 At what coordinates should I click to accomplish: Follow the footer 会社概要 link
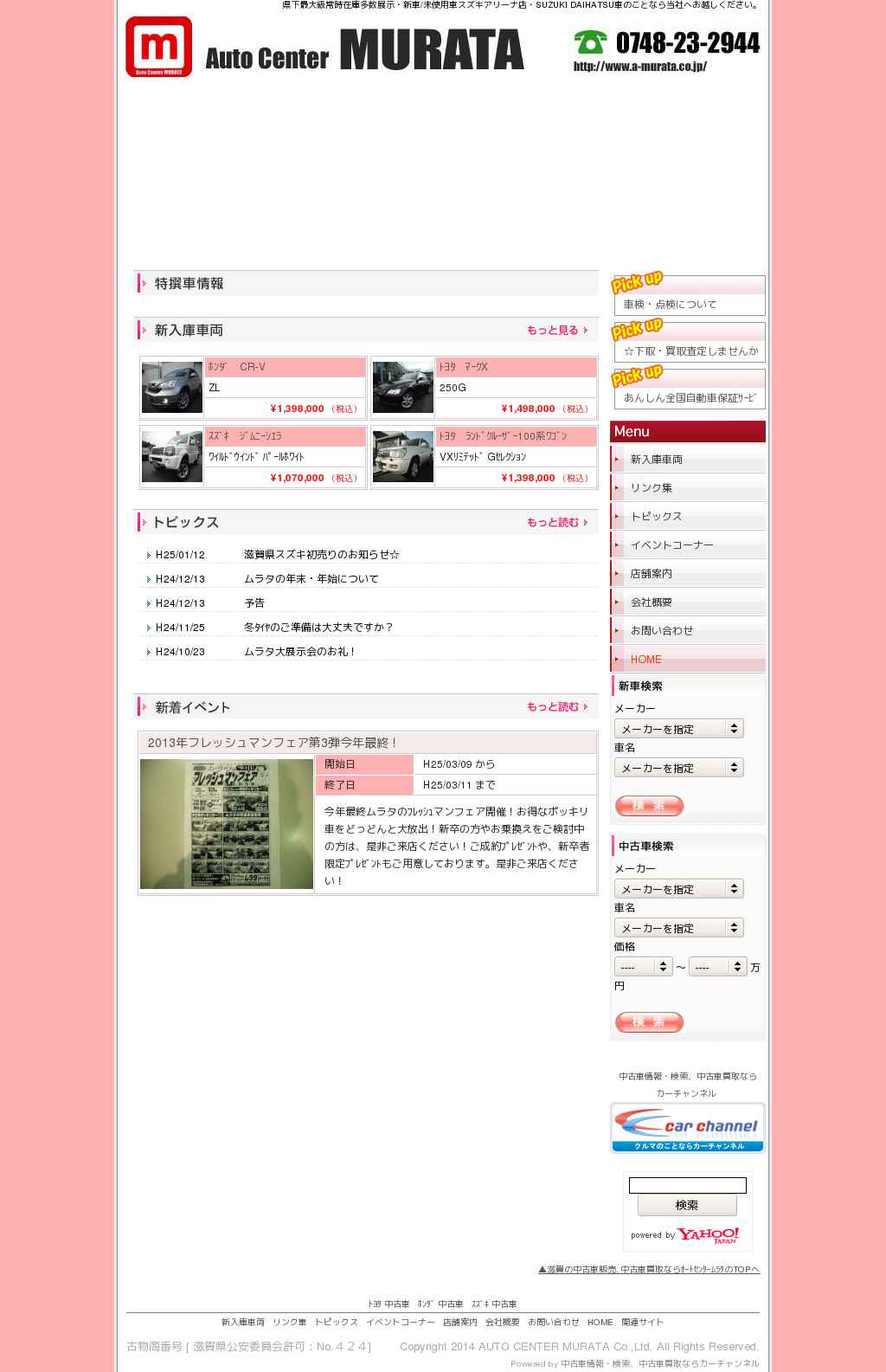click(502, 1323)
